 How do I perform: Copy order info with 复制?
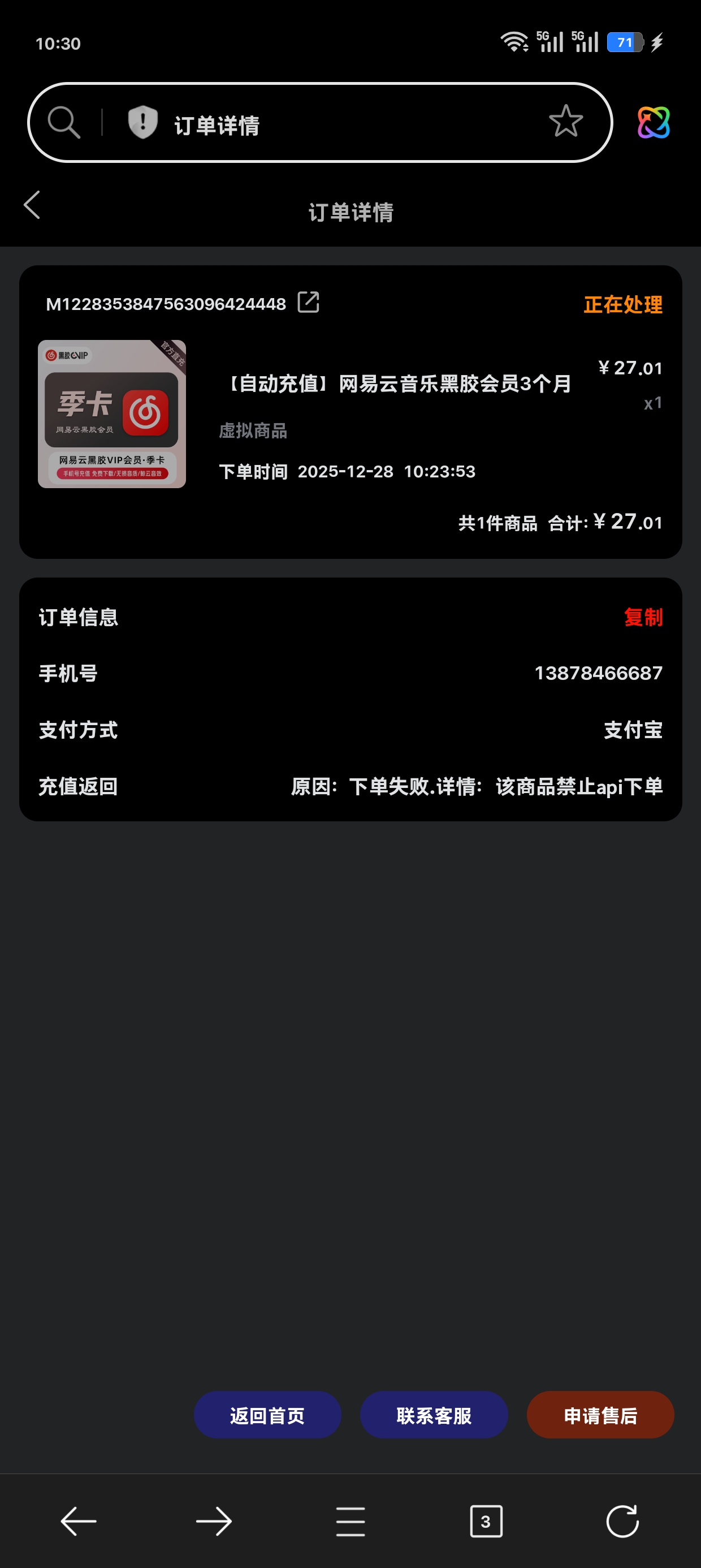[x=643, y=617]
